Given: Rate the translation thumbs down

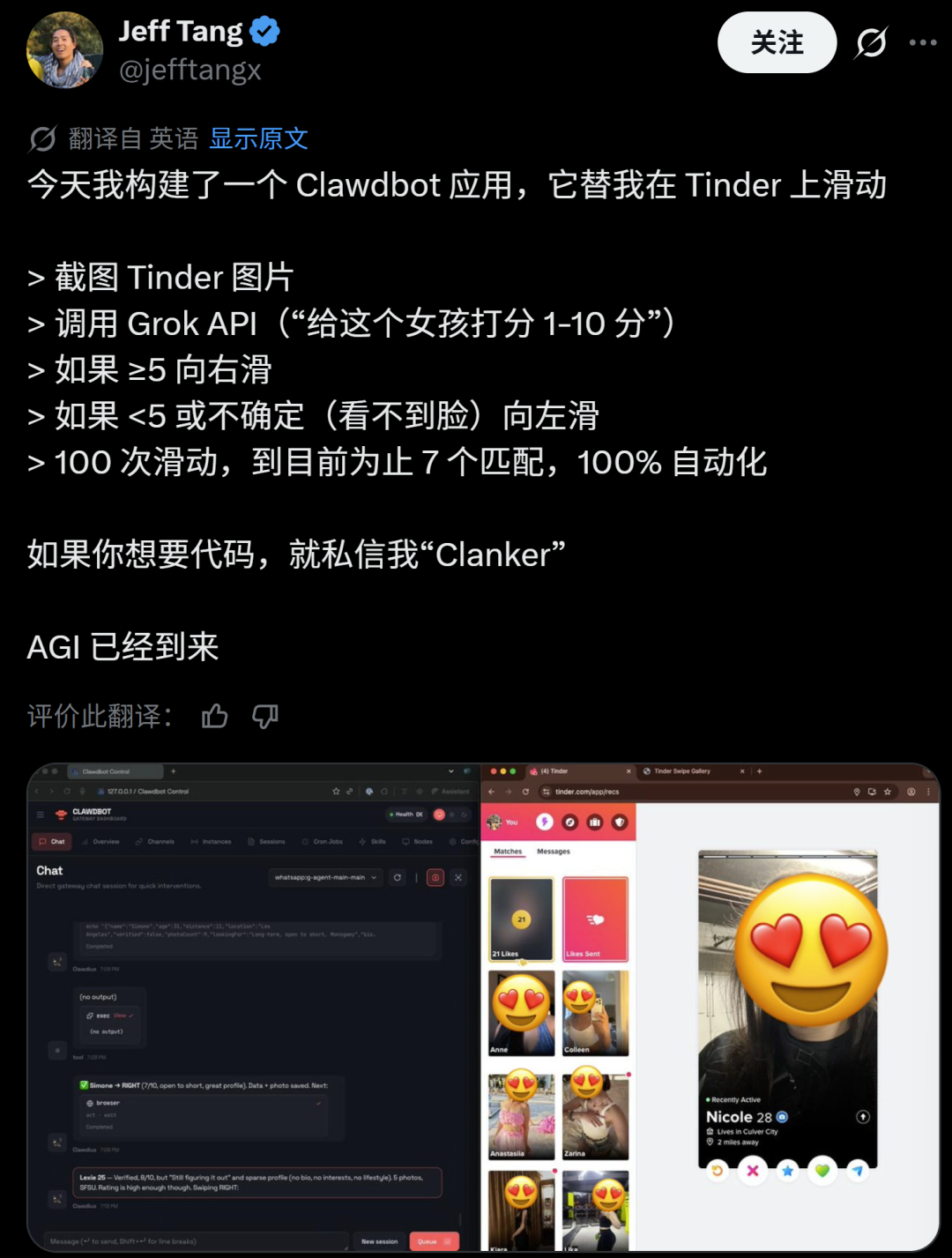Looking at the screenshot, I should click(265, 716).
